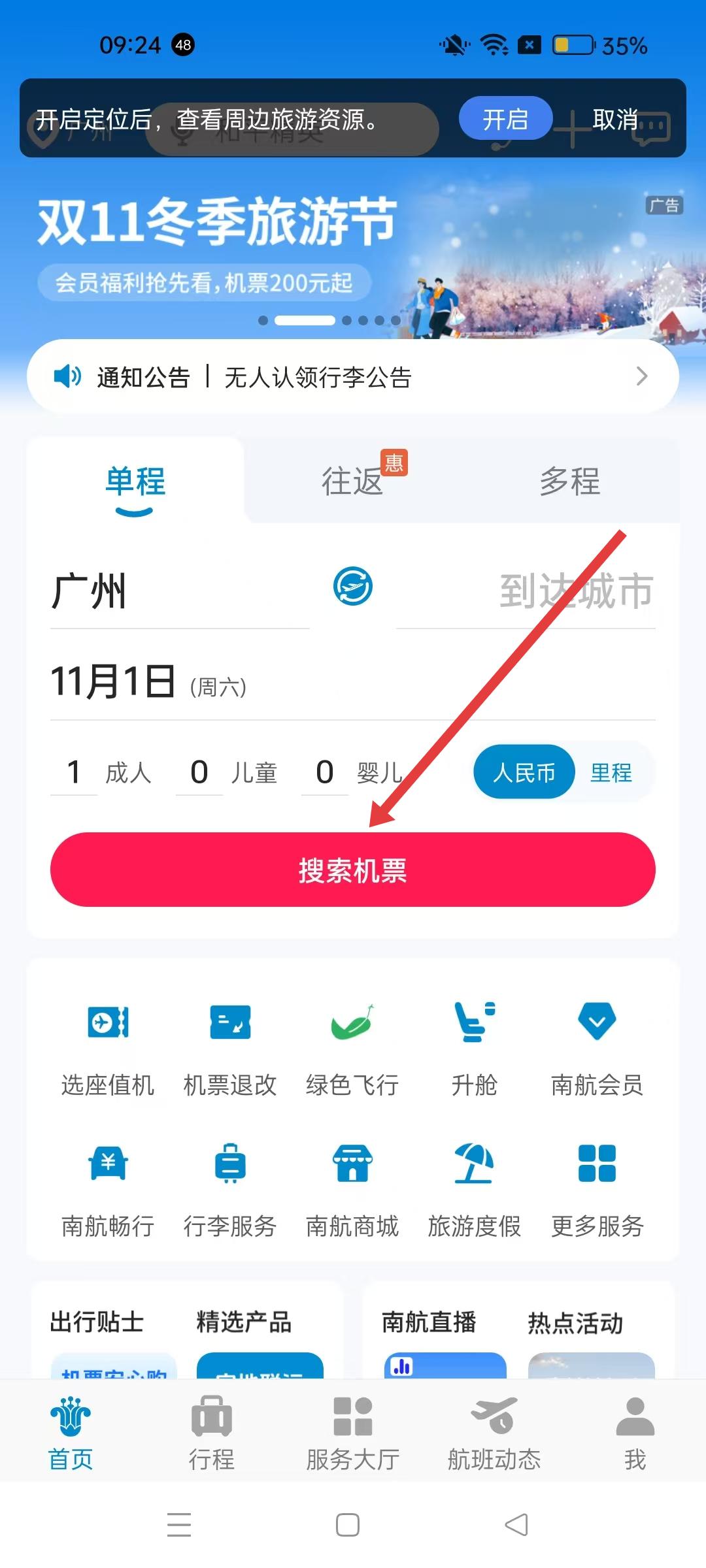Switch payment to 里程 miles

pyautogui.click(x=611, y=773)
